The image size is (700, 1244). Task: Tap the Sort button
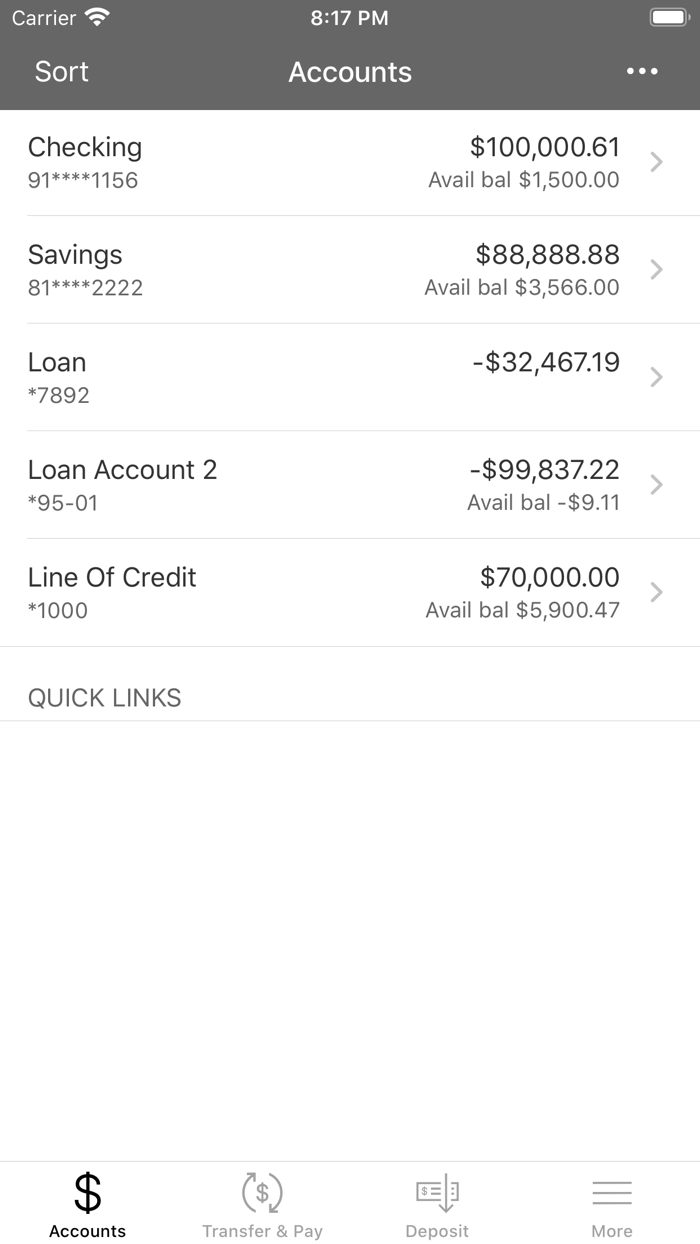tap(61, 71)
